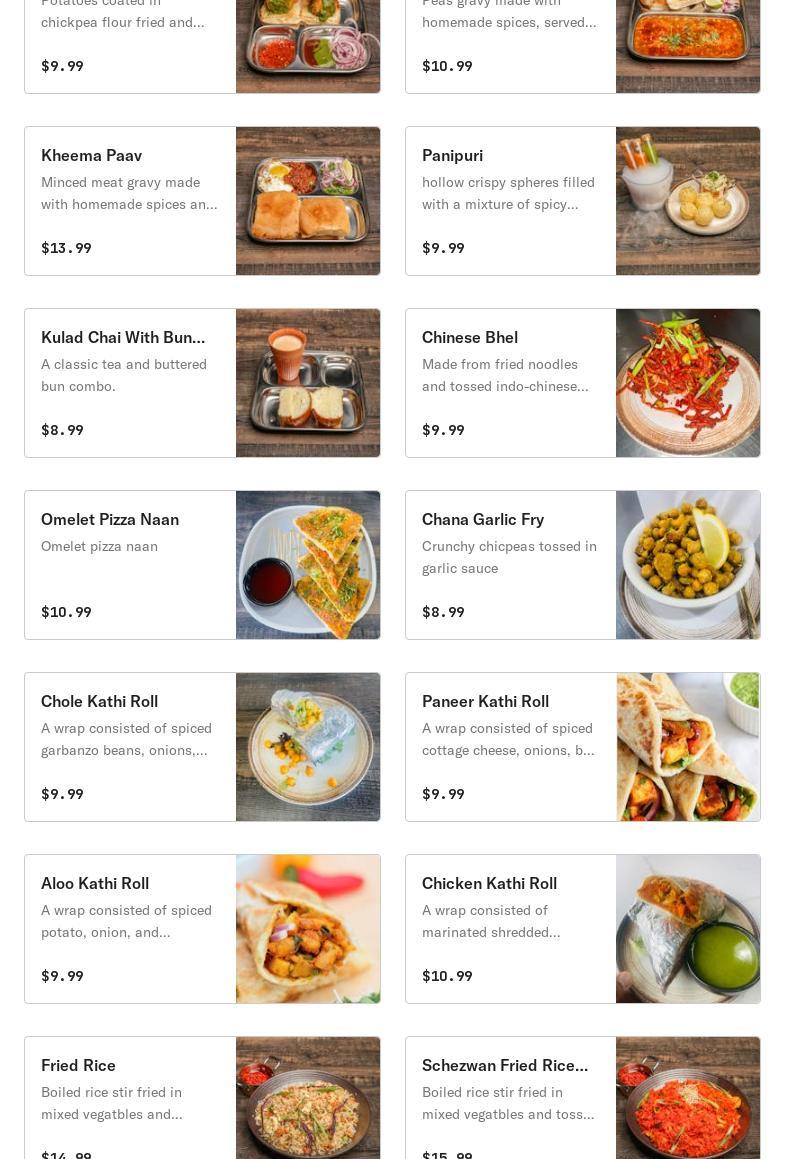Viewport: 785px width, 1159px height.
Task: Select the Paneer Kathi Roll card
Action: 582,747
